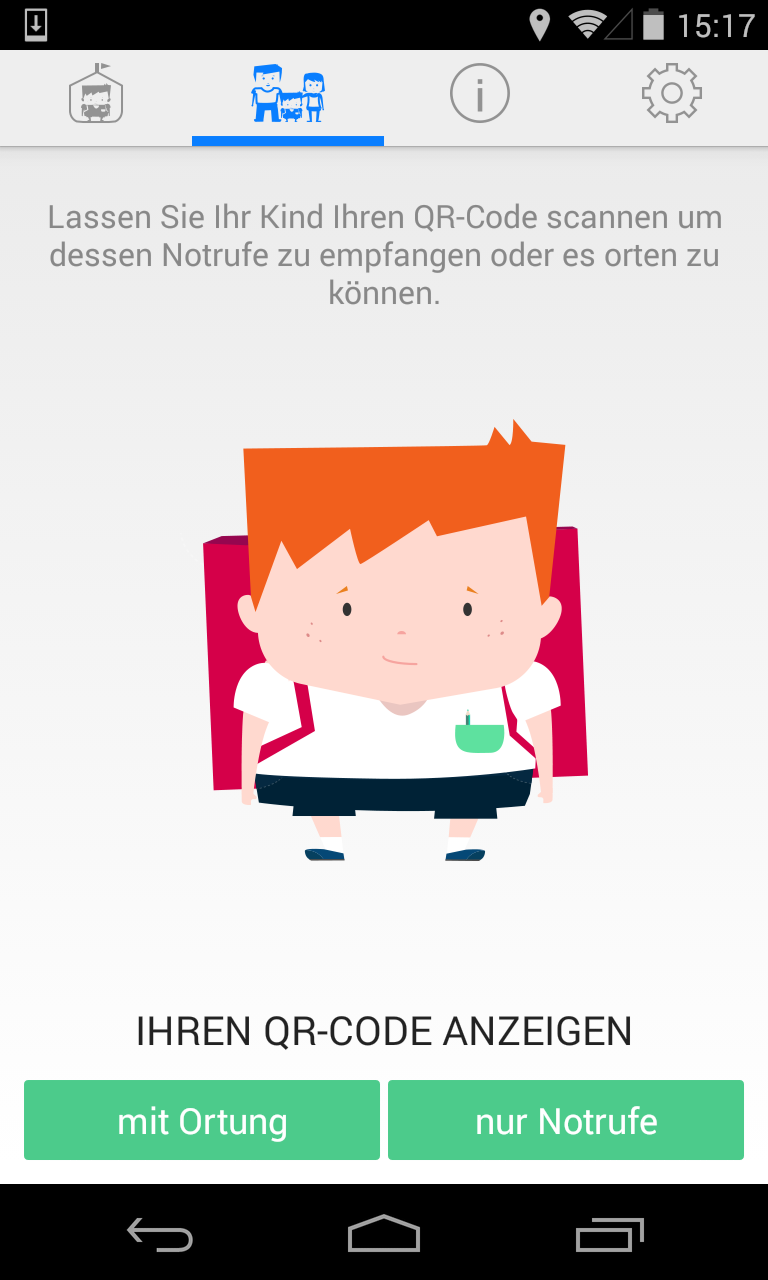Open the settings gear tab
The image size is (768, 1280).
point(672,94)
